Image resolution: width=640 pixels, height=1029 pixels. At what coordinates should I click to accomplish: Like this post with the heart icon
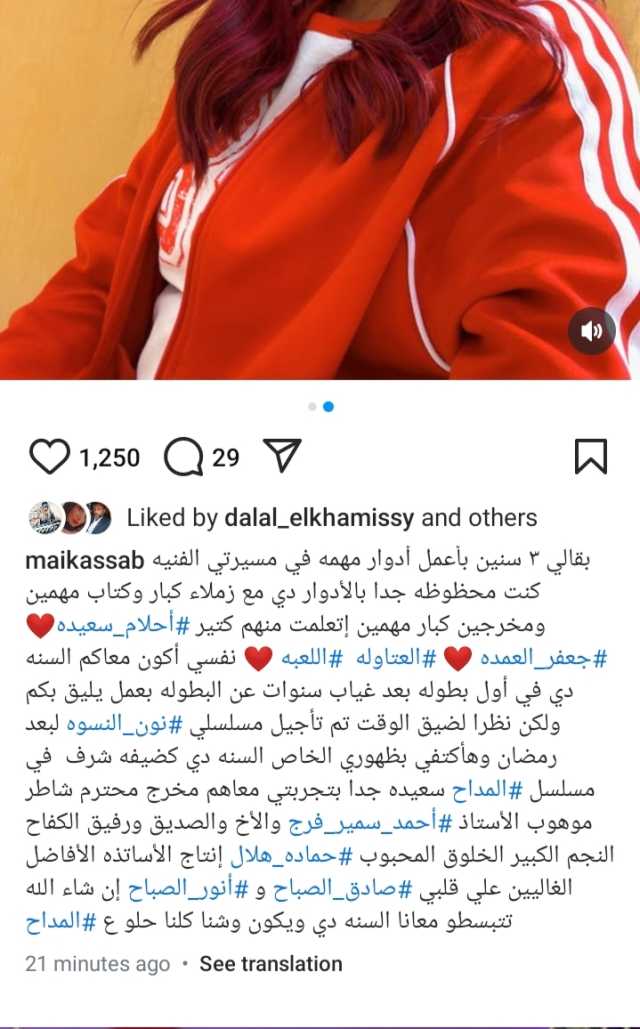pos(48,458)
